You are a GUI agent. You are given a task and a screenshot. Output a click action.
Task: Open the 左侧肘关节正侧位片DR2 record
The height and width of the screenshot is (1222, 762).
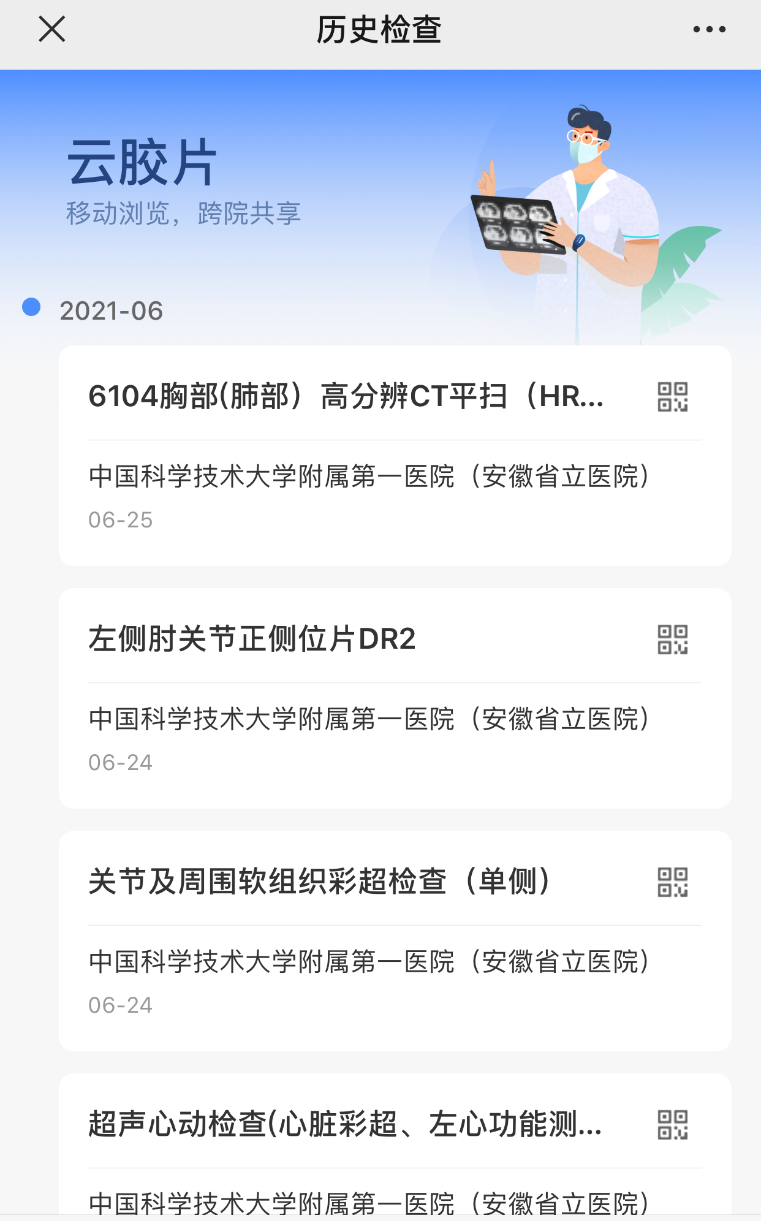tap(395, 698)
